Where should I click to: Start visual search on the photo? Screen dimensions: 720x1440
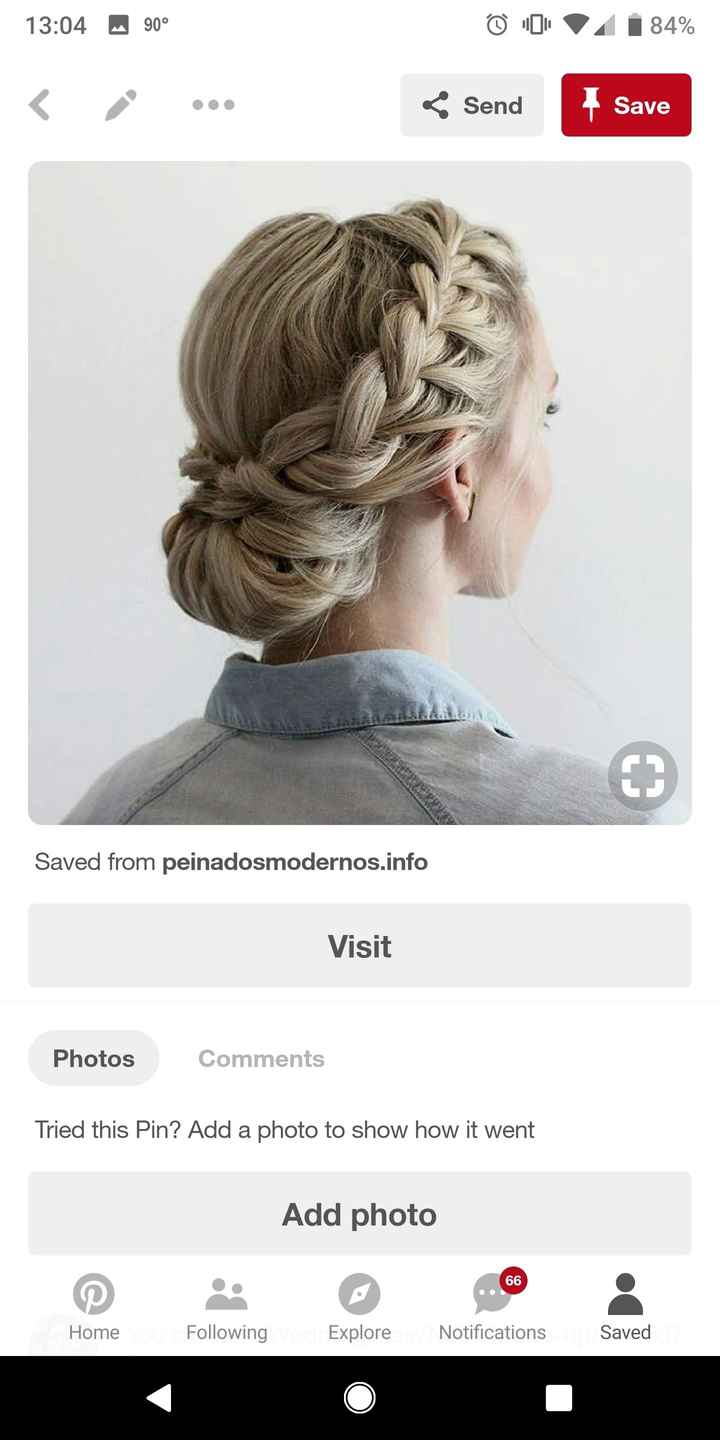tap(642, 775)
